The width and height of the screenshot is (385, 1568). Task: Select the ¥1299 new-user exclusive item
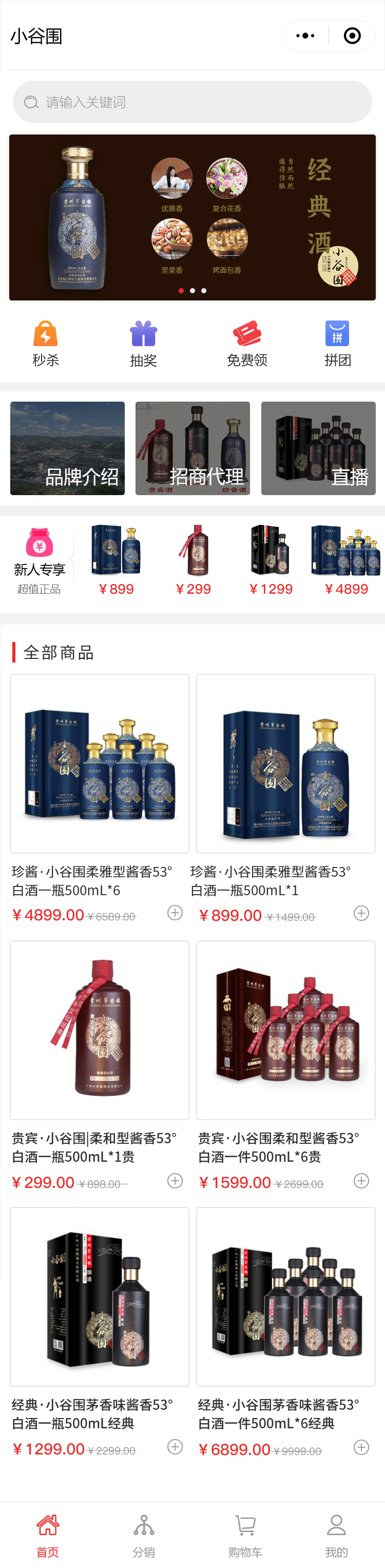click(271, 560)
